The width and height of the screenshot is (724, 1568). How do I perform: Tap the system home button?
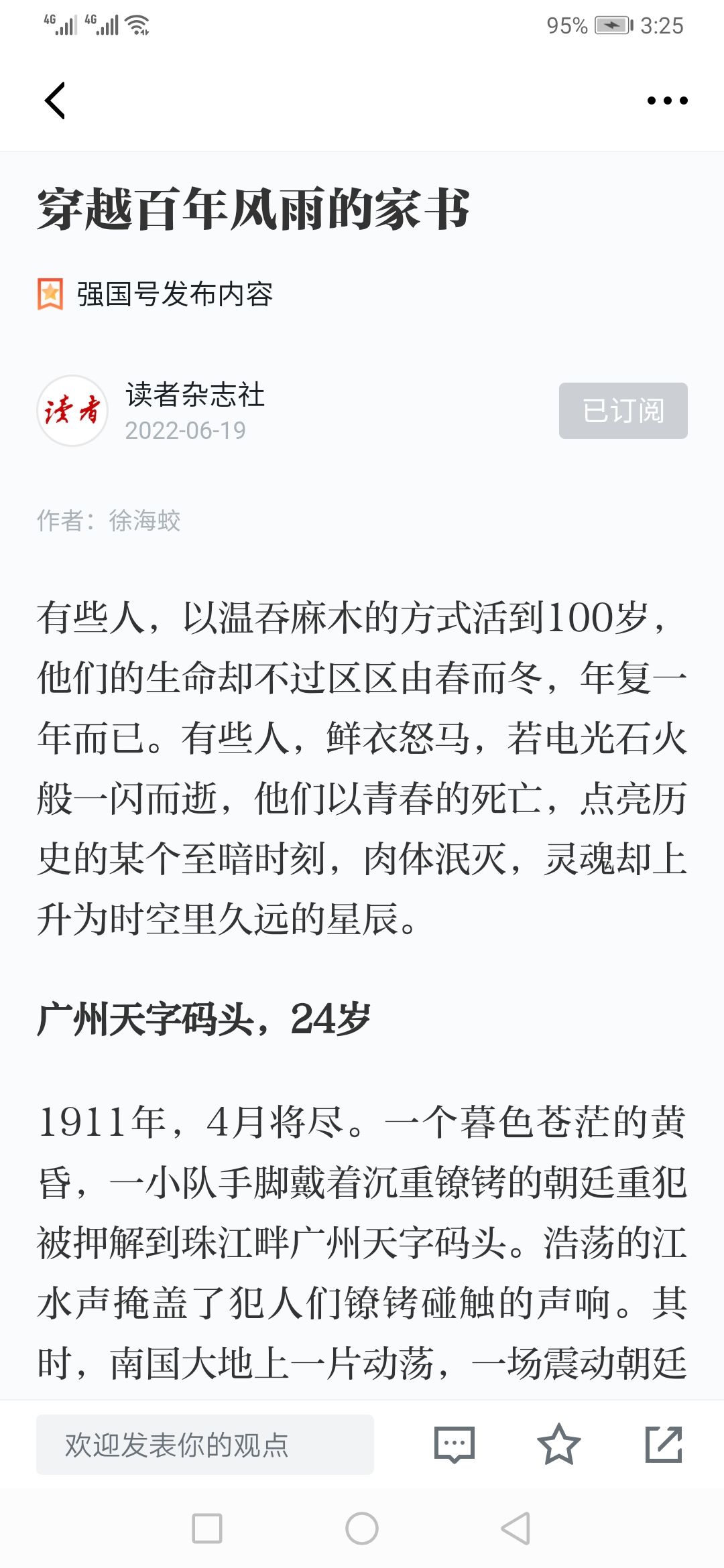[x=362, y=1528]
